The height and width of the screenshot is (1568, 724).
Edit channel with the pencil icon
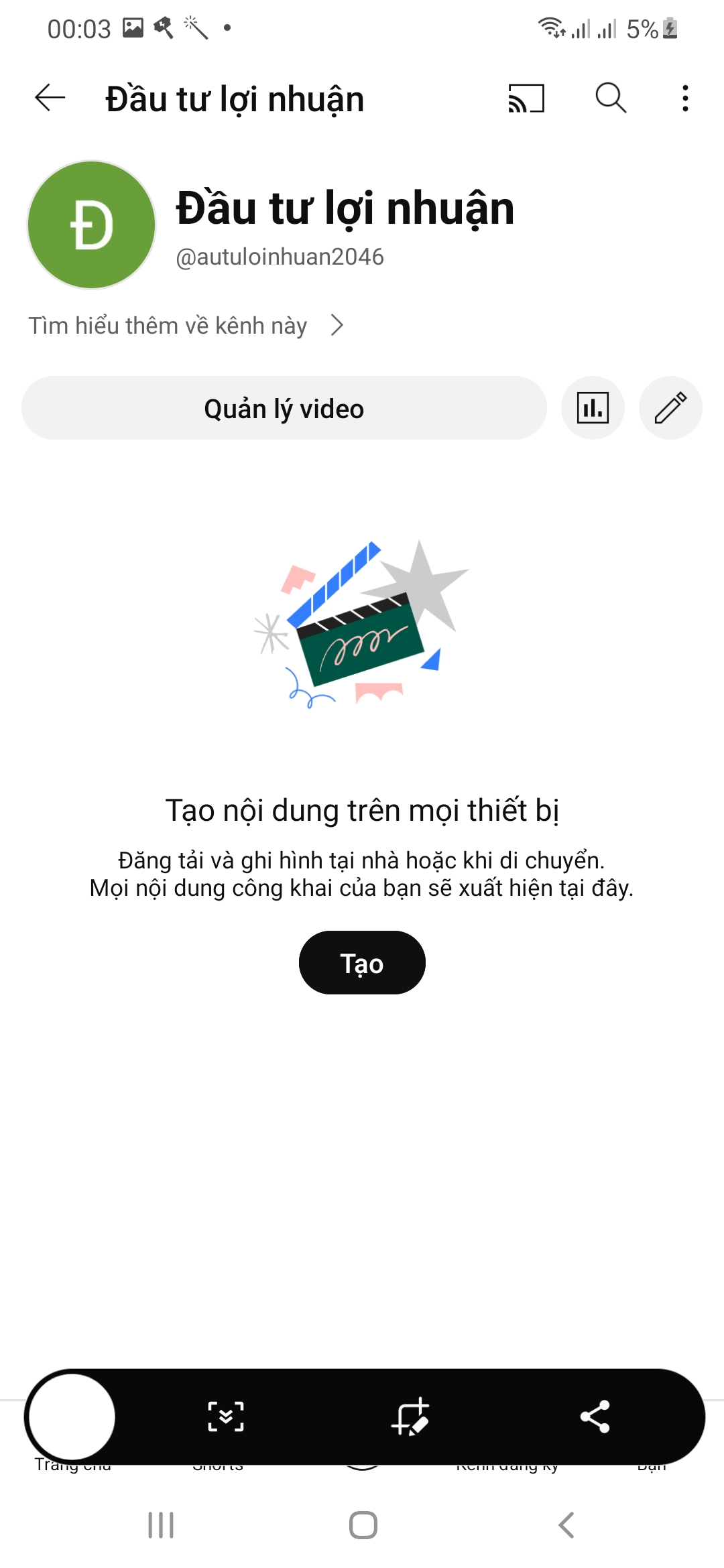670,408
